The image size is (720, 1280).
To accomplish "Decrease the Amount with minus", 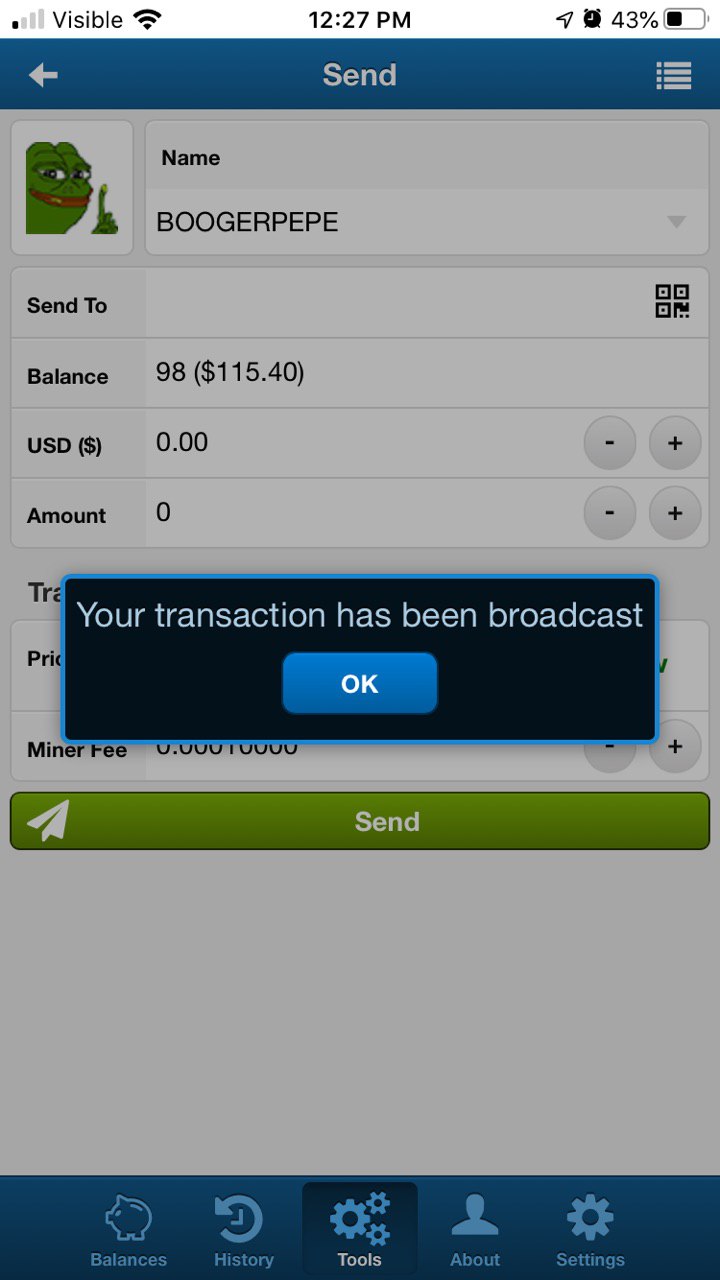I will pos(609,513).
